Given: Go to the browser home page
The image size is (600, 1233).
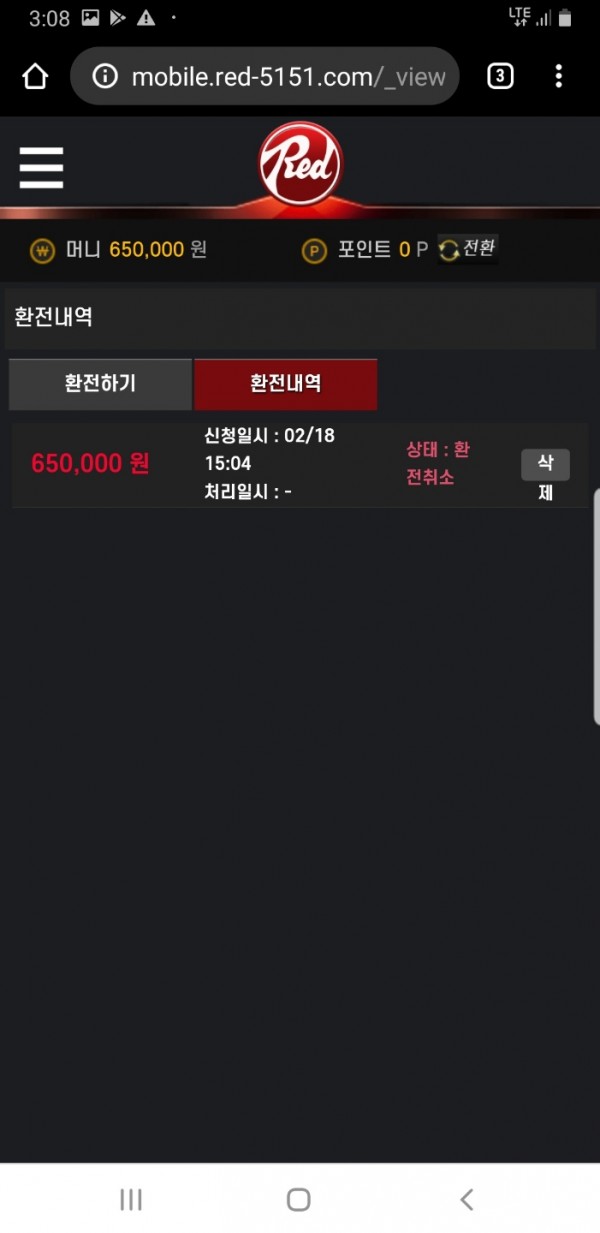Looking at the screenshot, I should point(35,76).
